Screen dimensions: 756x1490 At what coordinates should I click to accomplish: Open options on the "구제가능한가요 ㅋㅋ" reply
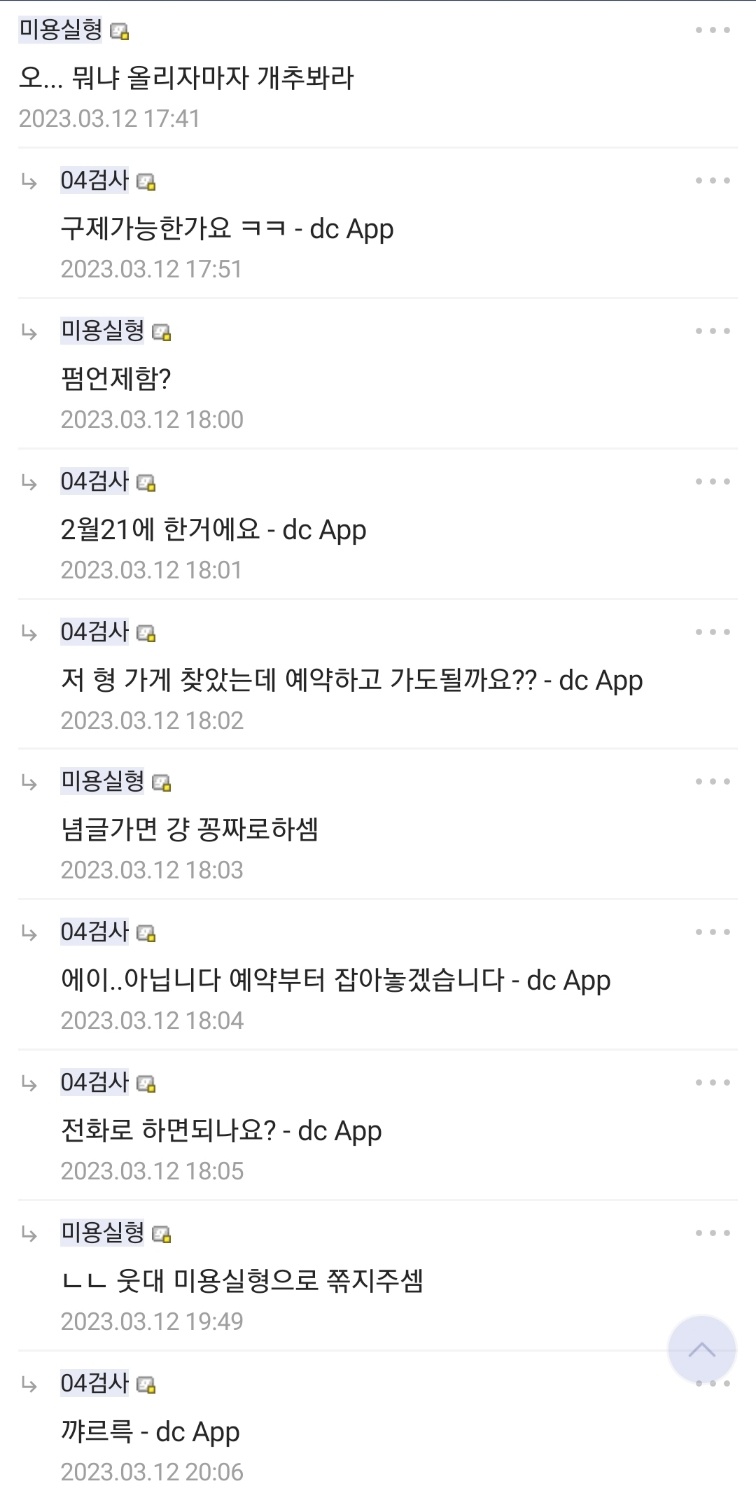[713, 181]
